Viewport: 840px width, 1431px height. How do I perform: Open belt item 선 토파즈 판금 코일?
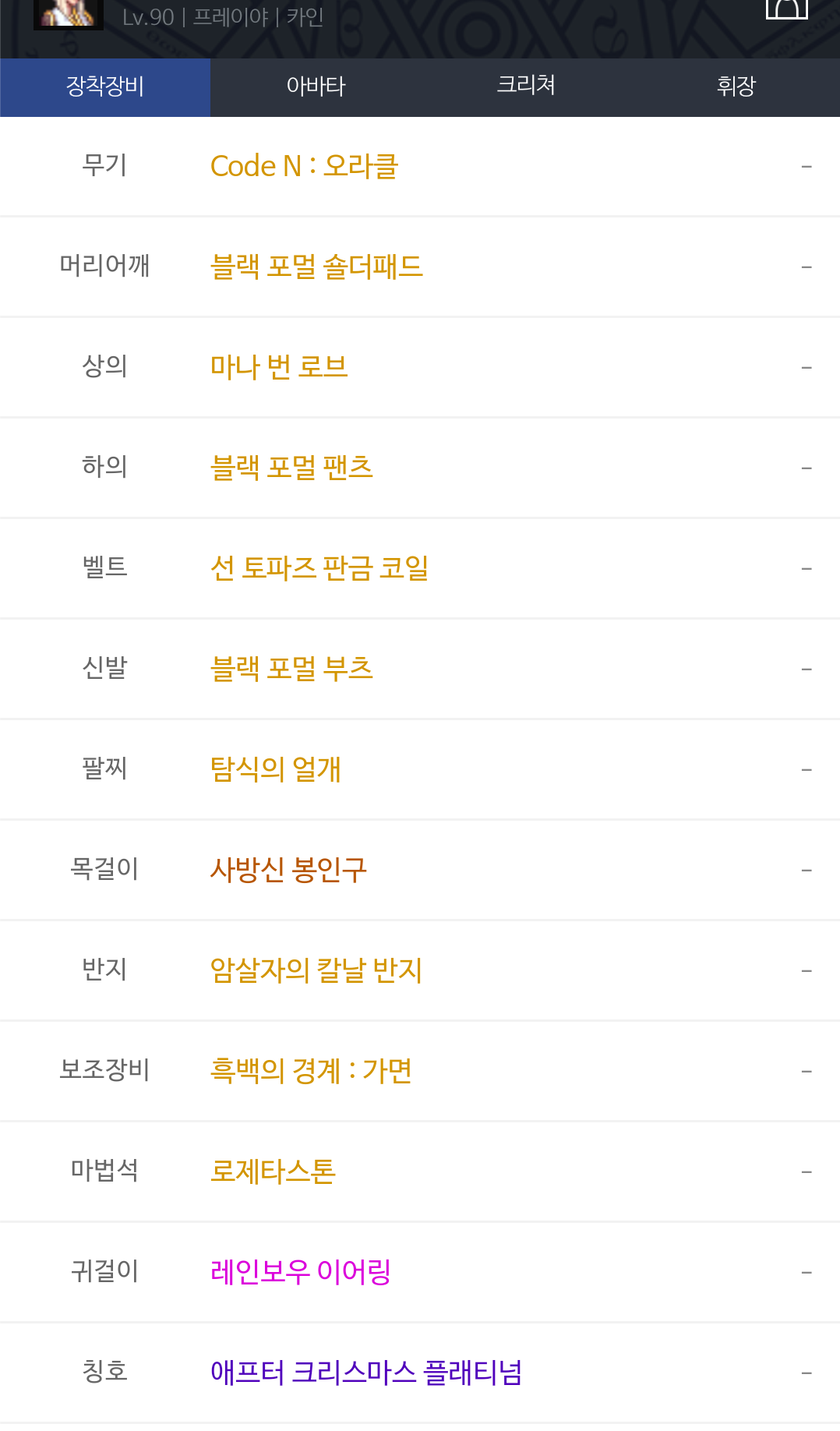[319, 568]
